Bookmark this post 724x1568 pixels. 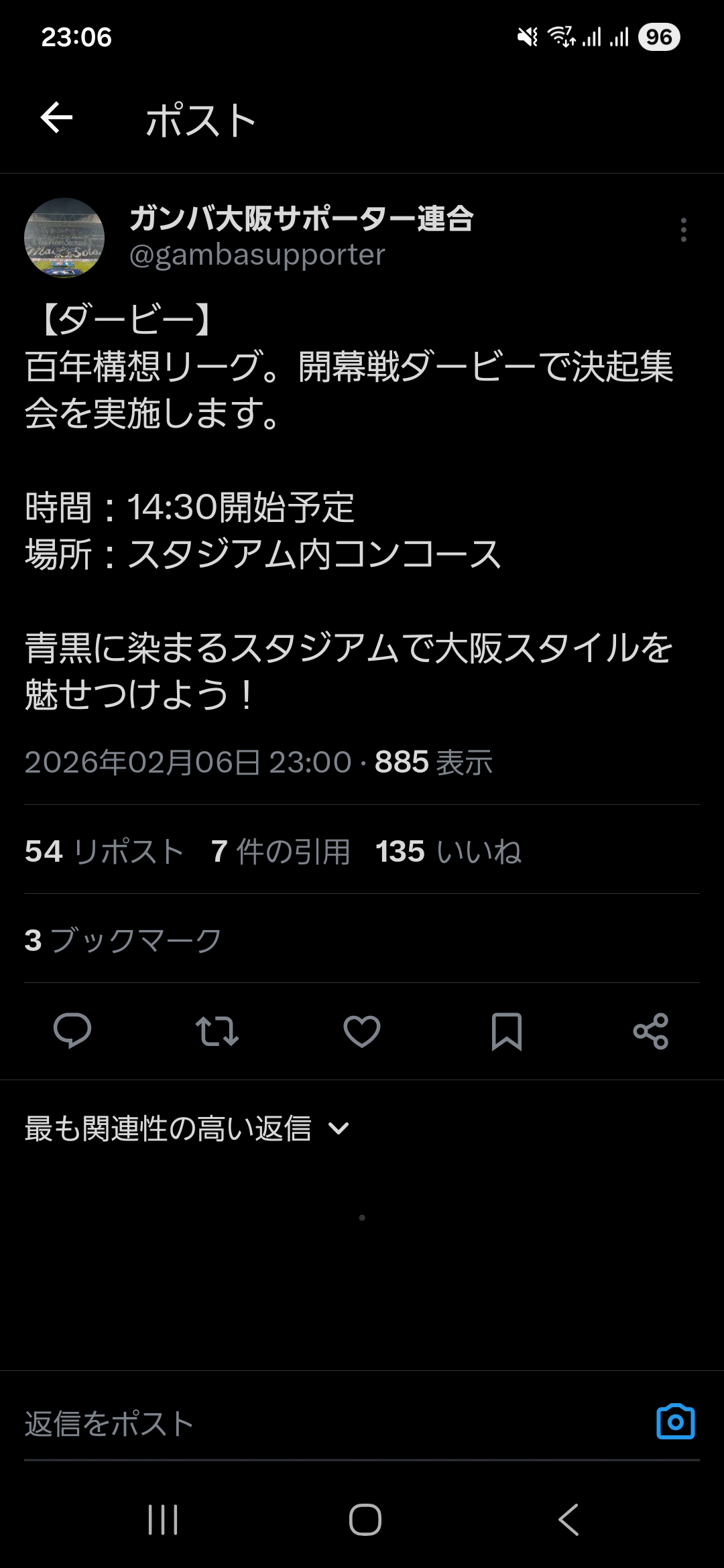[x=506, y=1031]
